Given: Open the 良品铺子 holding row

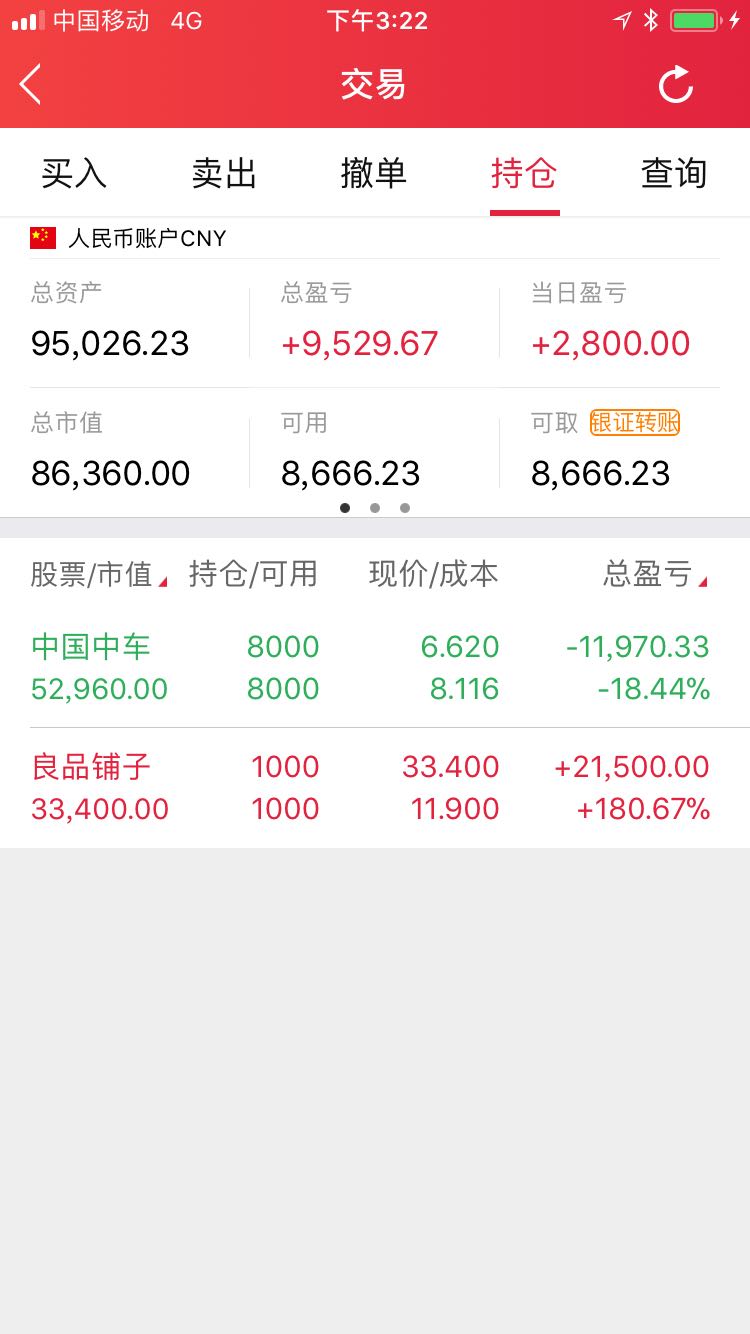Looking at the screenshot, I should point(375,788).
